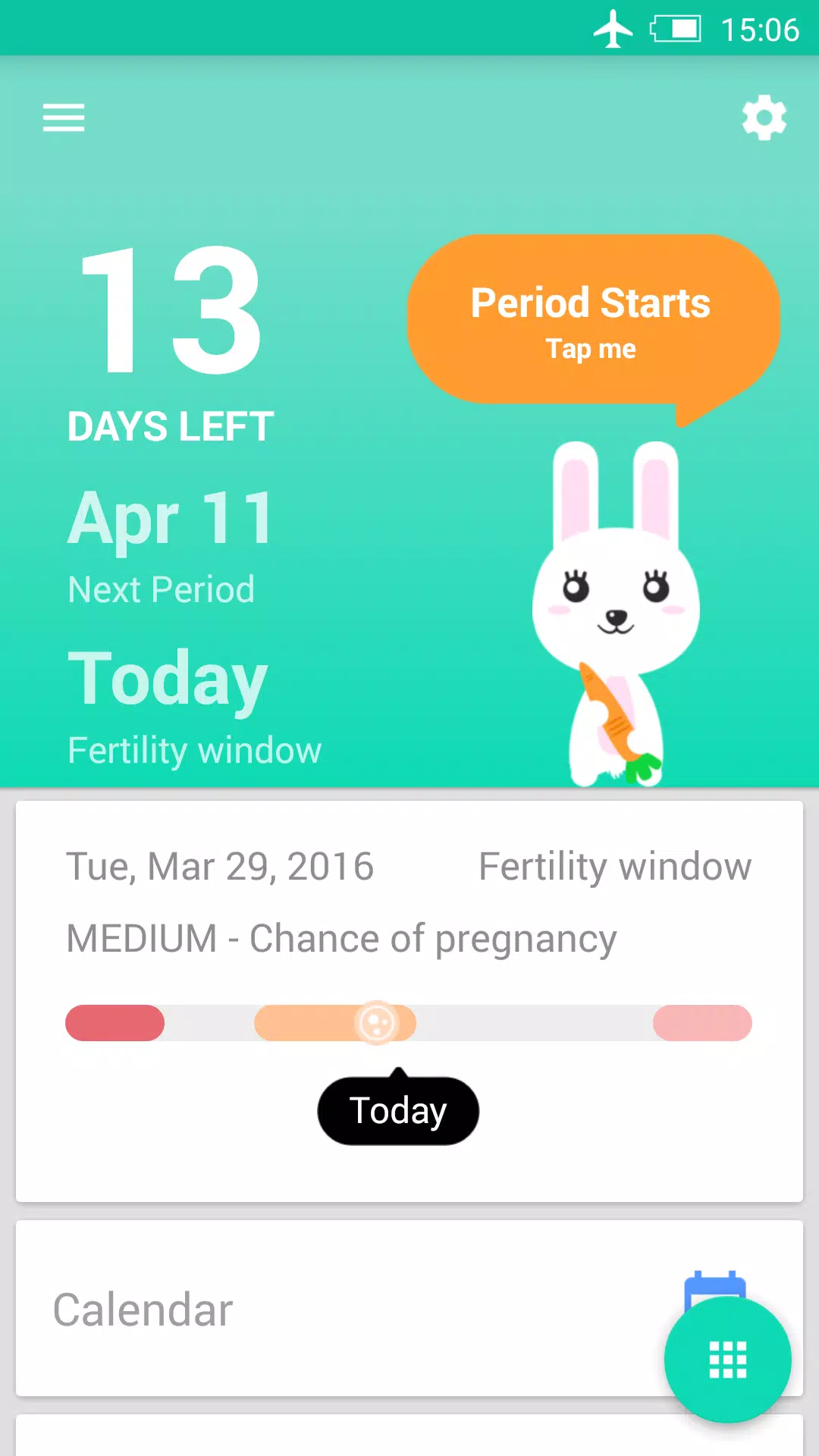This screenshot has width=819, height=1456.
Task: Tap the orange Period Starts speech bubble
Action: click(x=592, y=318)
